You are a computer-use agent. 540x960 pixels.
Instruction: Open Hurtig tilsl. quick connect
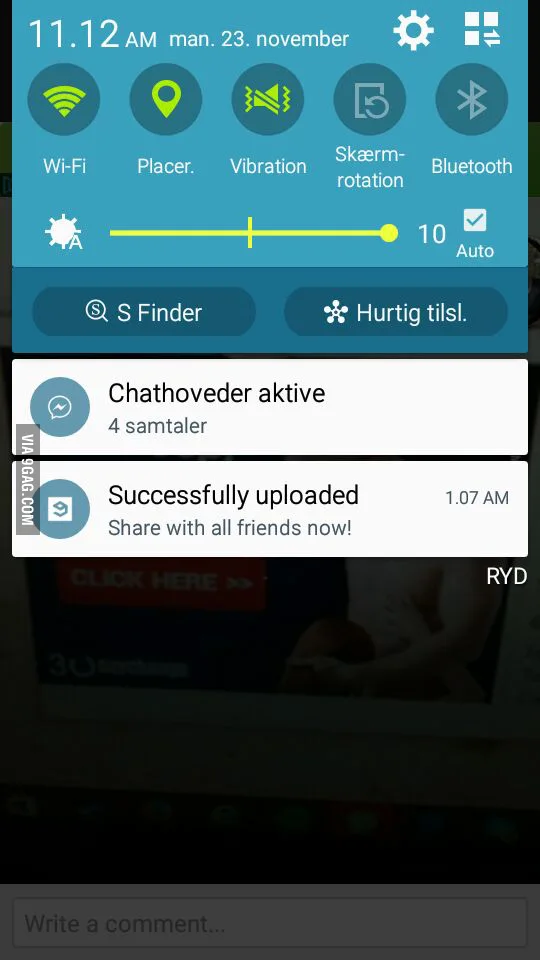coord(396,312)
